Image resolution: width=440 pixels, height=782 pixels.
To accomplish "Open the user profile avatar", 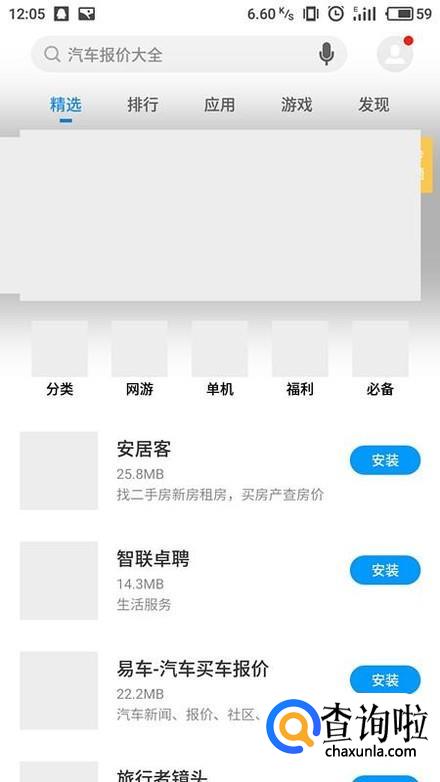I will 395,54.
